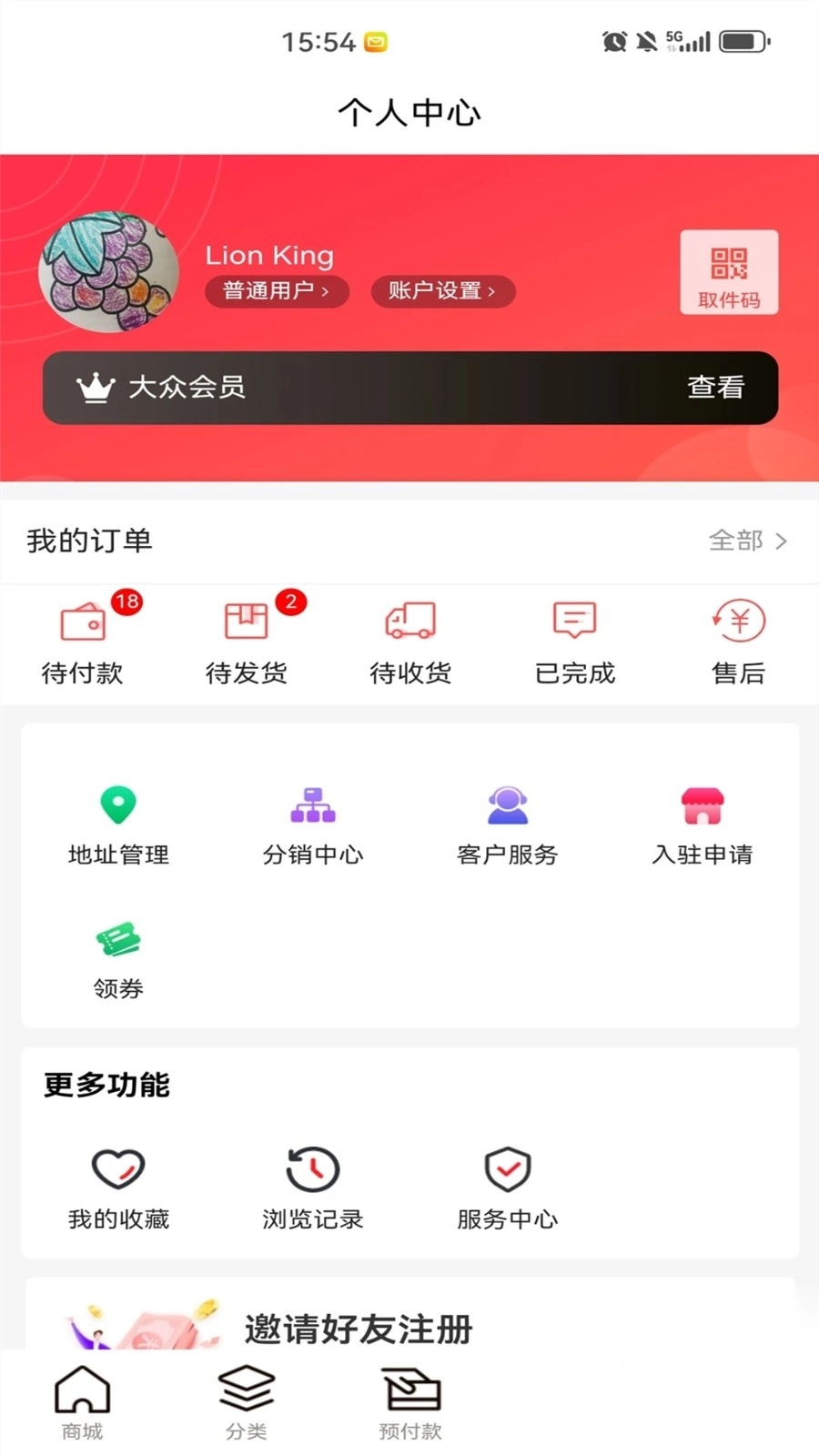The height and width of the screenshot is (1456, 819).
Task: Open 账户设置 account settings
Action: 443,292
